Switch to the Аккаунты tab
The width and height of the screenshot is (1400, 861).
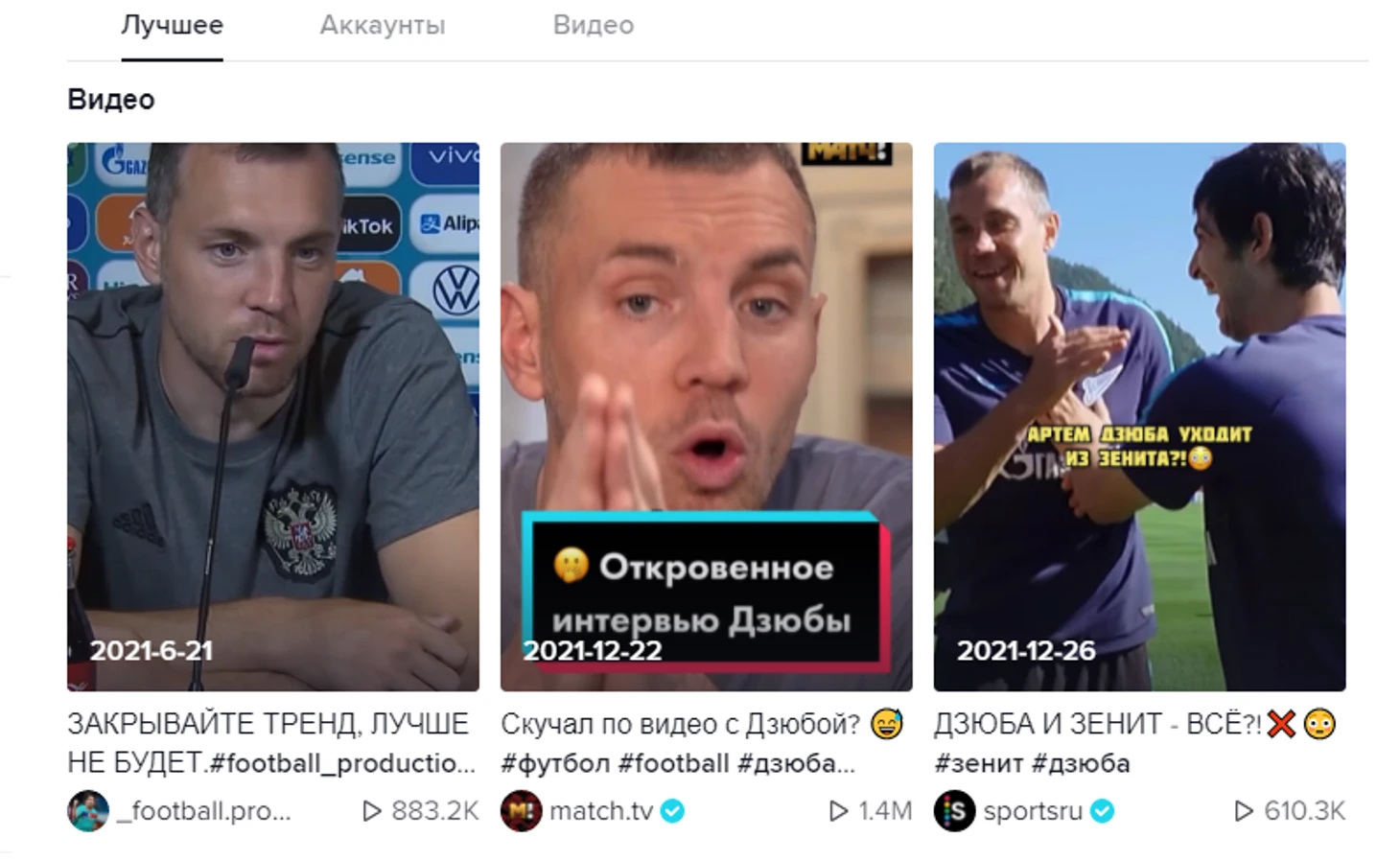pos(382,25)
